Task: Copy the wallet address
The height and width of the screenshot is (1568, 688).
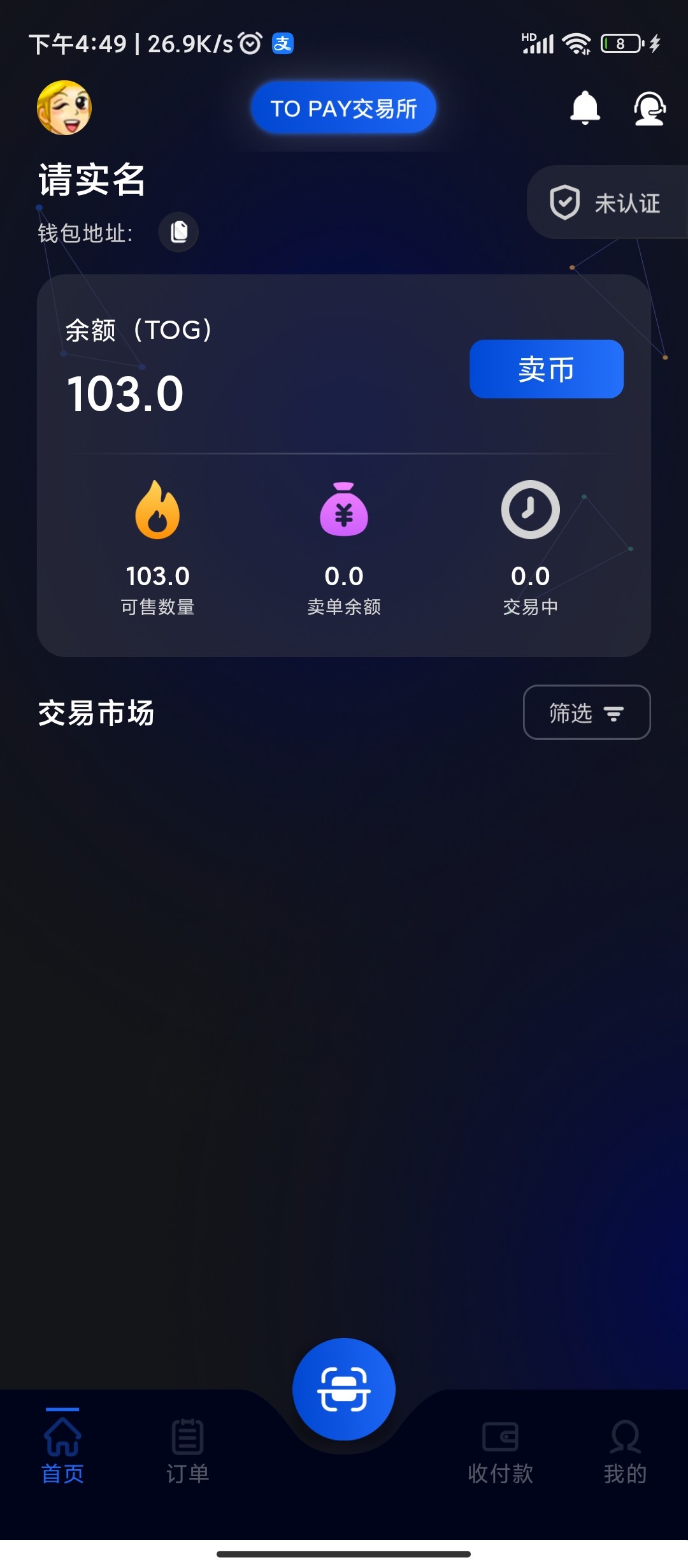Action: (179, 232)
